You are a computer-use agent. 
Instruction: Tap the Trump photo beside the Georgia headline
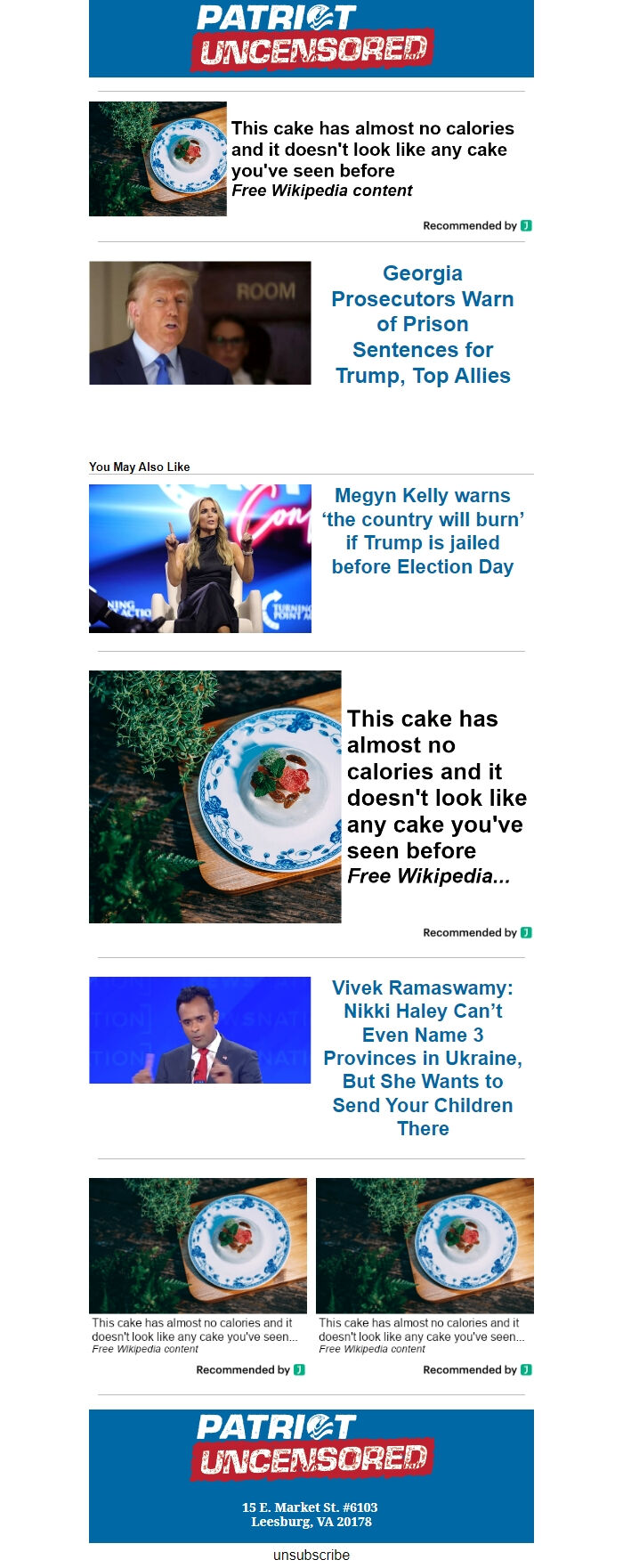click(200, 323)
